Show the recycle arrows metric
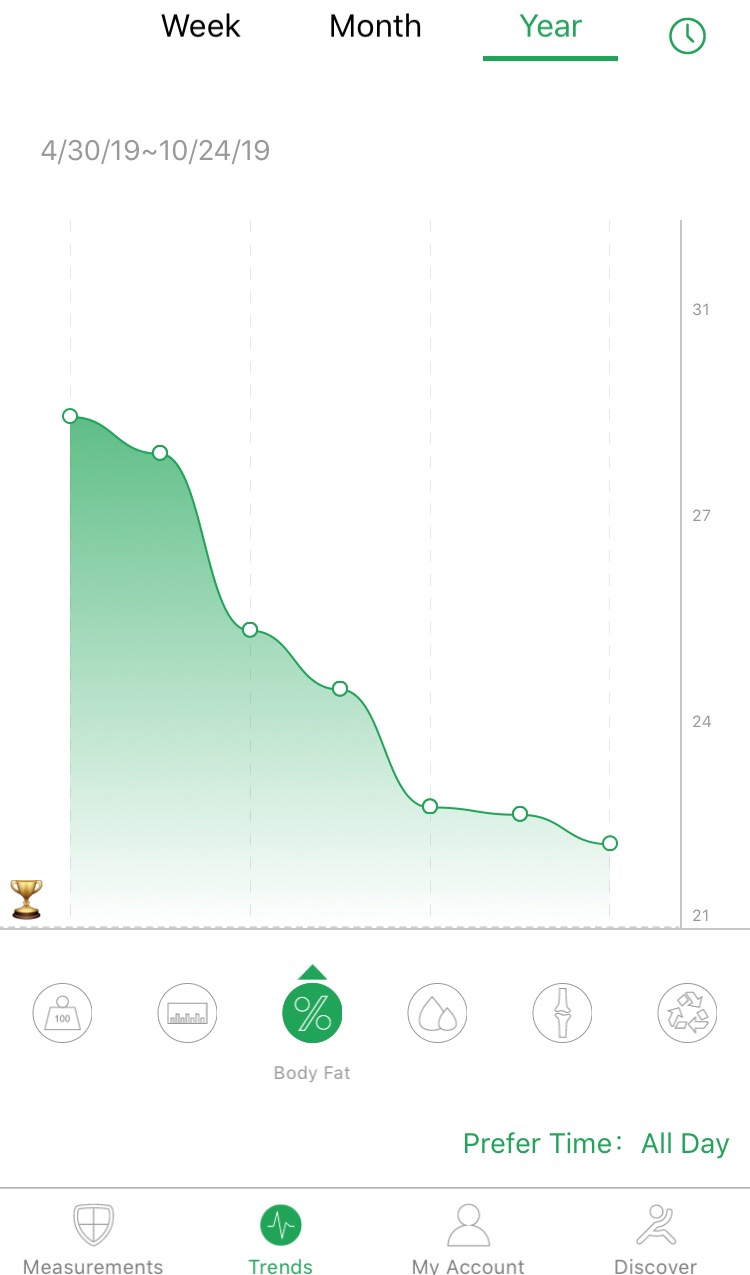The image size is (750, 1275). [x=687, y=1013]
